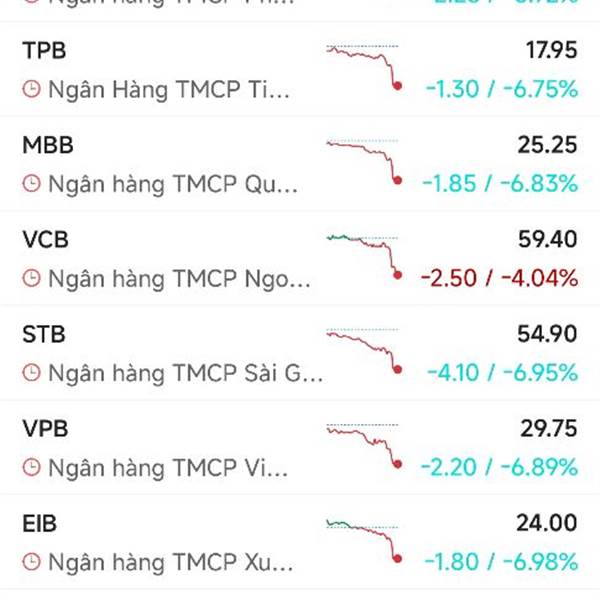
Task: View STB stock details
Action: click(300, 353)
